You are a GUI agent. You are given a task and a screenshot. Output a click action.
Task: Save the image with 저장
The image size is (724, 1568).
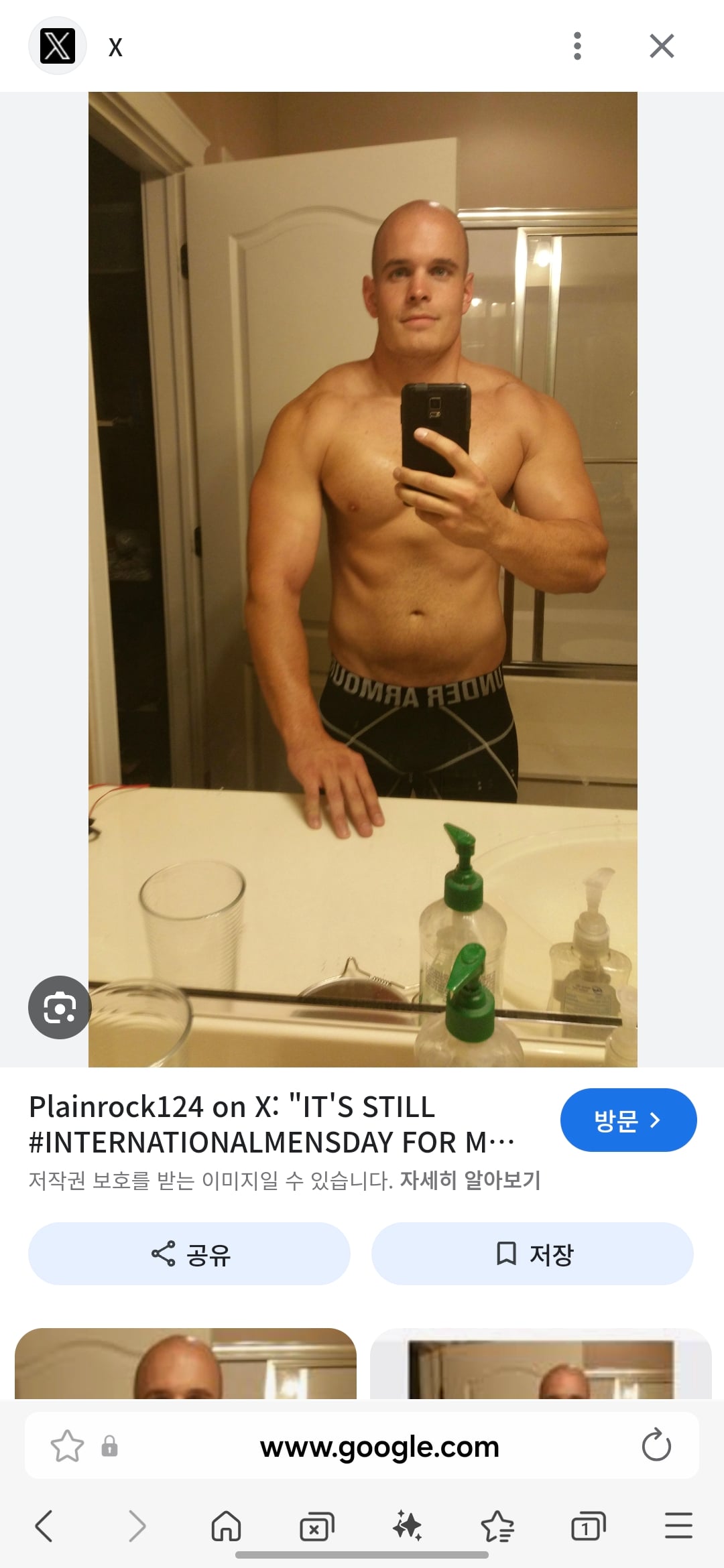coord(532,1254)
